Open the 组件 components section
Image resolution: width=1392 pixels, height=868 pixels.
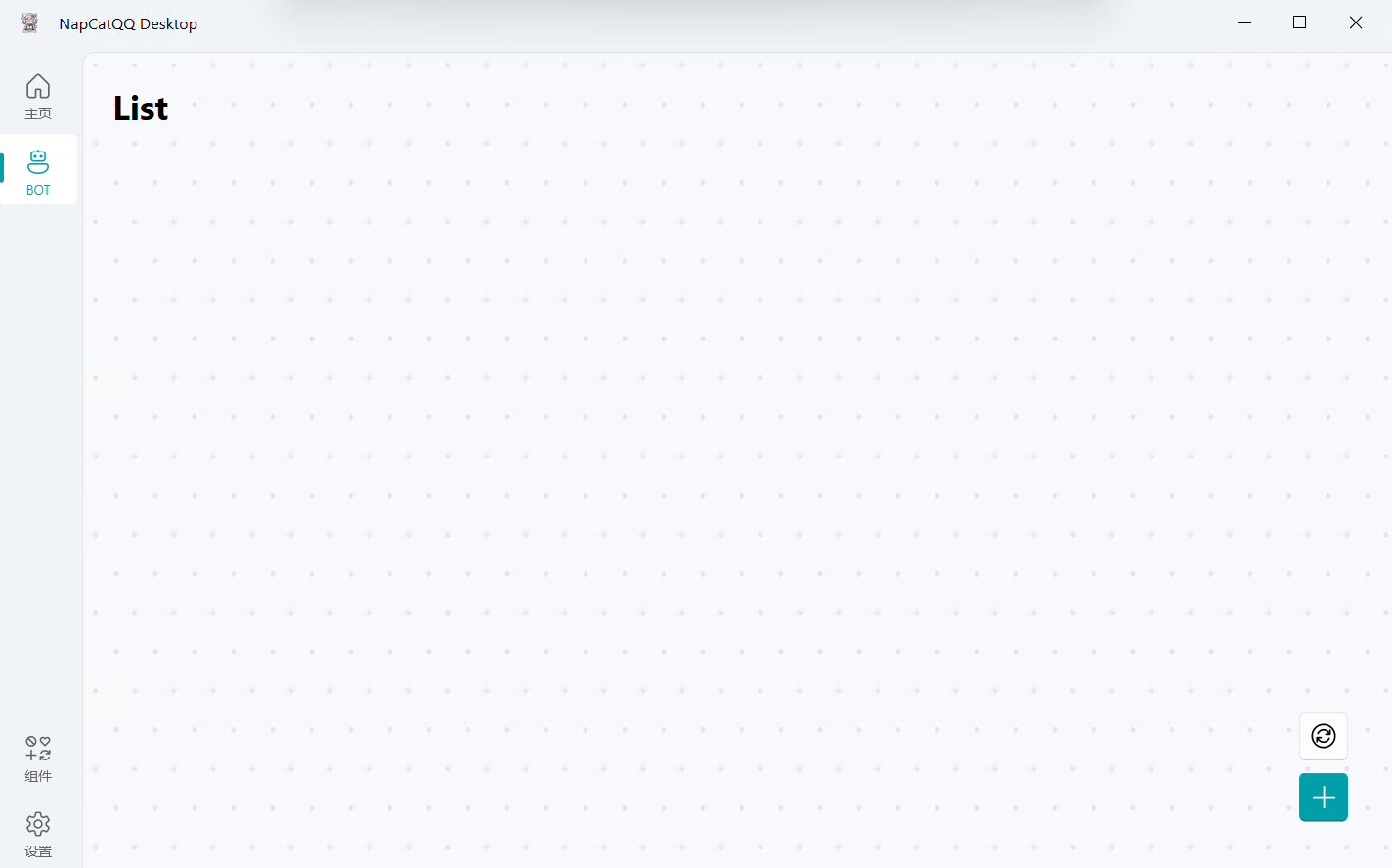[38, 759]
